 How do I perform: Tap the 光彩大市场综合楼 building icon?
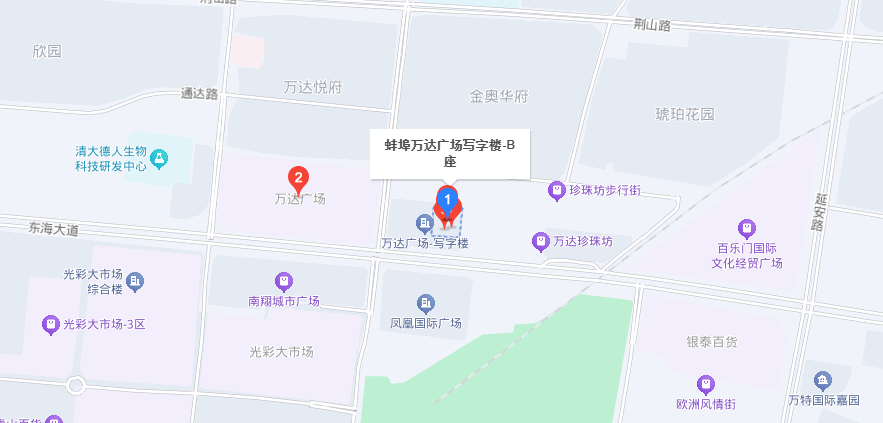pyautogui.click(x=135, y=281)
